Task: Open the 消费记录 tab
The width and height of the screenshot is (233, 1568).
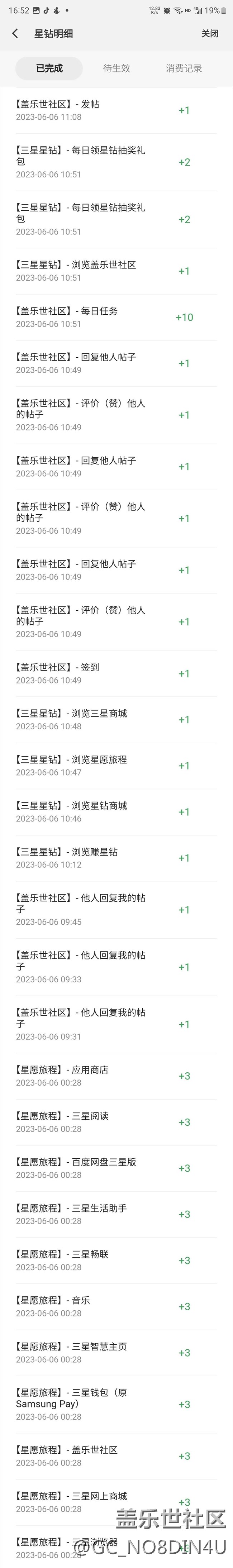Action: 184,68
